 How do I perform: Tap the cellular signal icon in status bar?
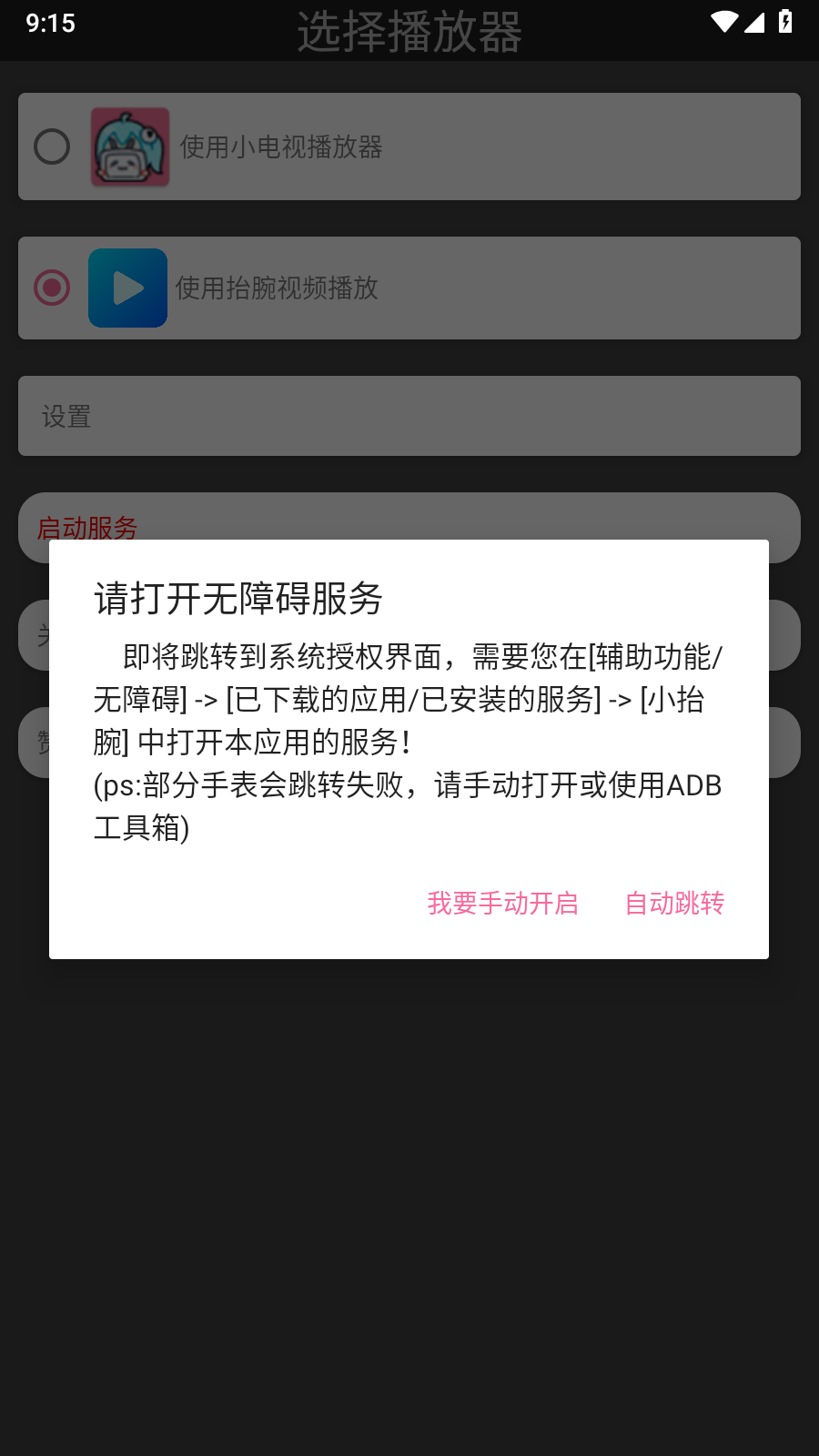click(x=753, y=24)
